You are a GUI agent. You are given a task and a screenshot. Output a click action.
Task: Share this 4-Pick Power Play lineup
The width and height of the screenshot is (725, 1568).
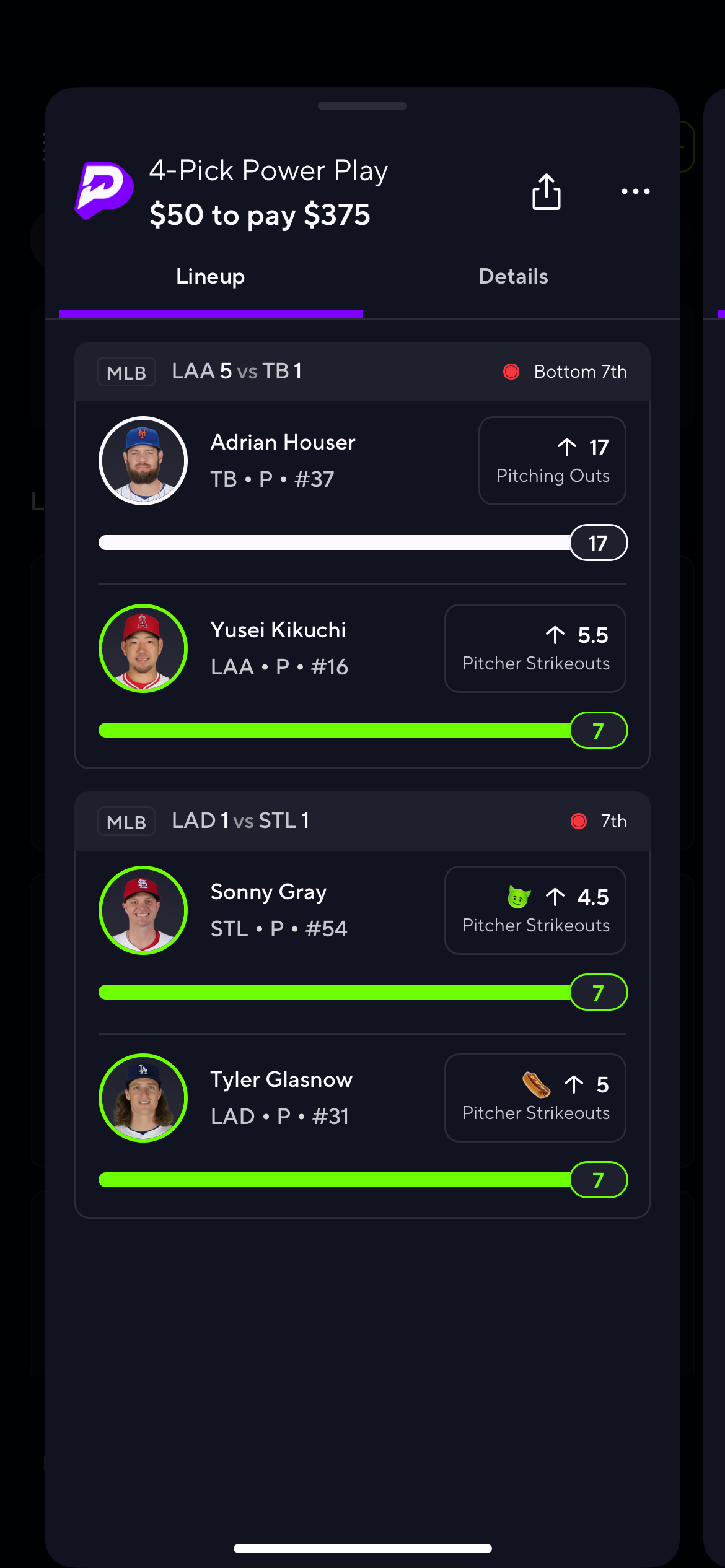coord(546,192)
